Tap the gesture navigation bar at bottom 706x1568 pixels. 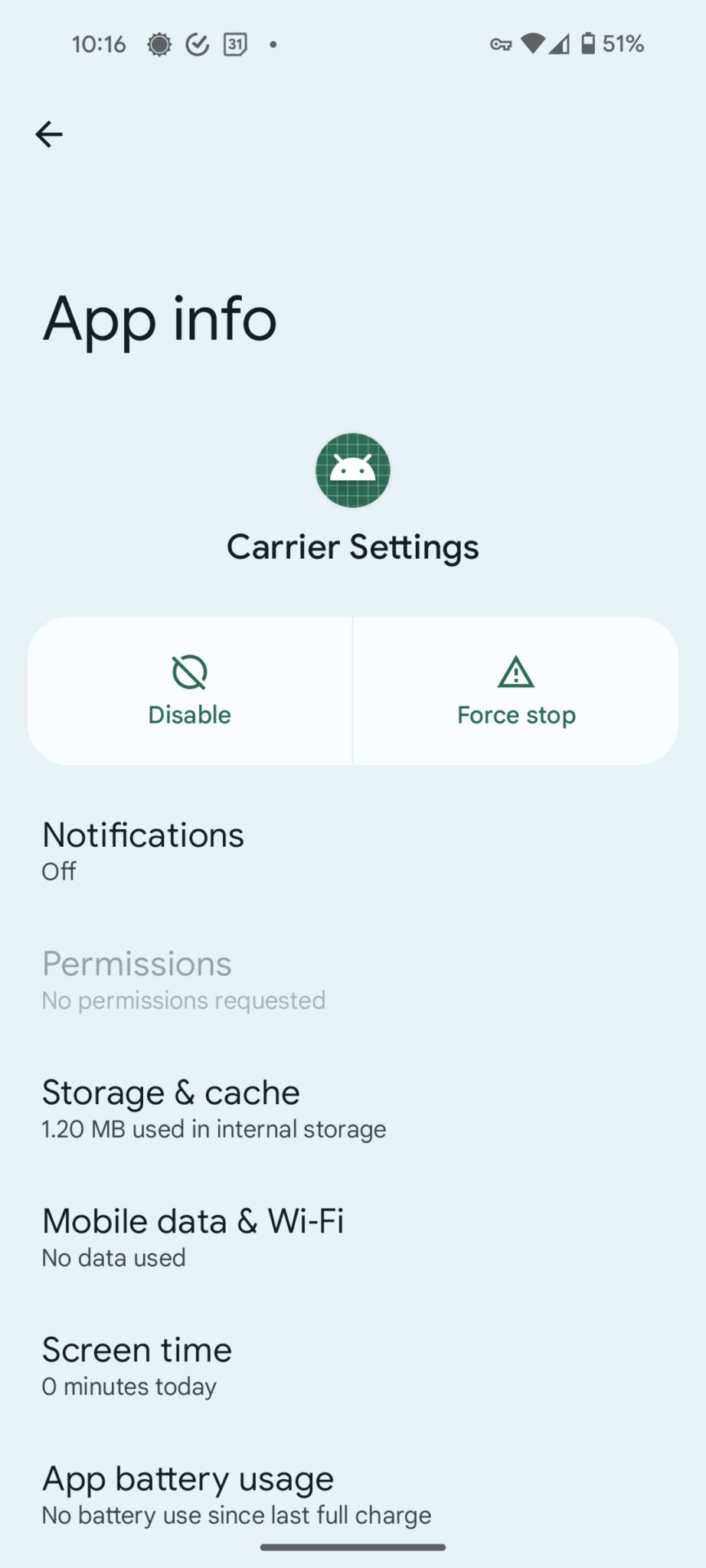click(352, 1543)
